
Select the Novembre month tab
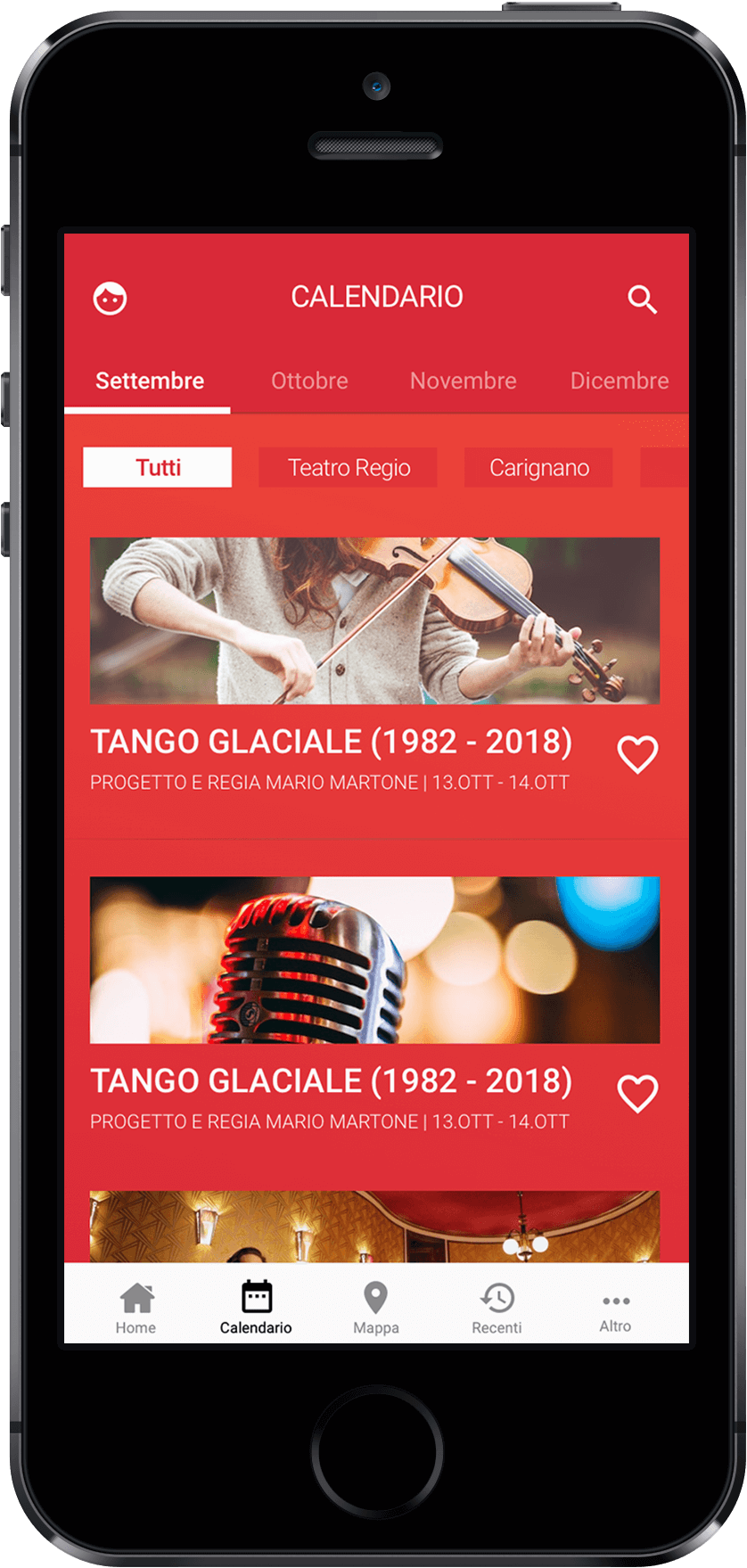coord(463,381)
